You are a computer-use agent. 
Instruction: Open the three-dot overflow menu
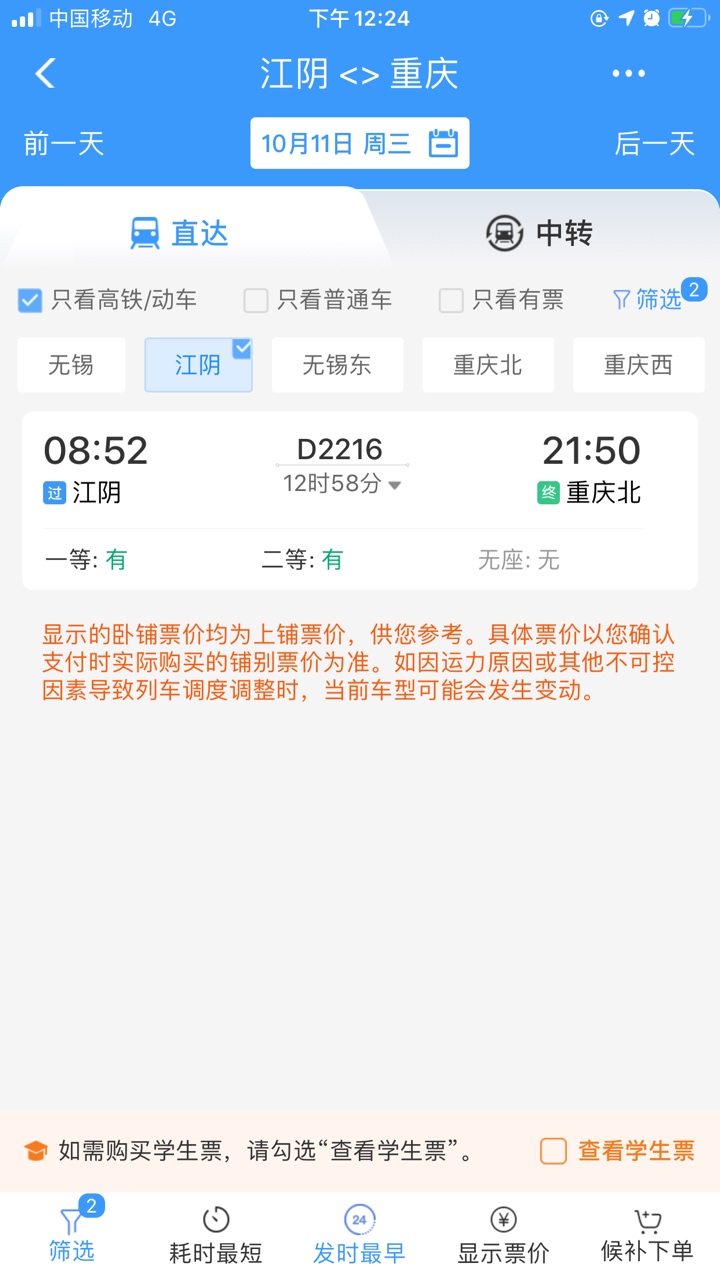coord(628,73)
